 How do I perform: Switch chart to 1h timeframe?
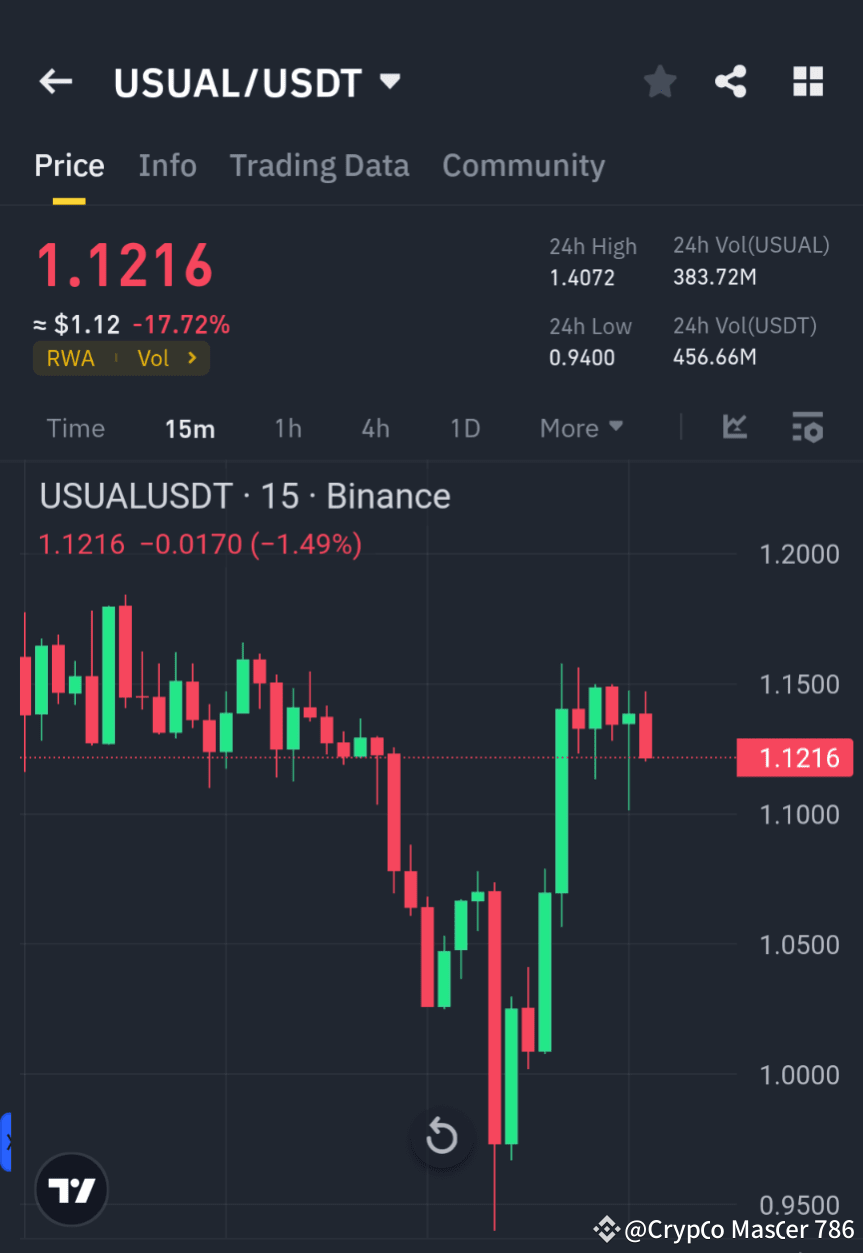point(288,427)
